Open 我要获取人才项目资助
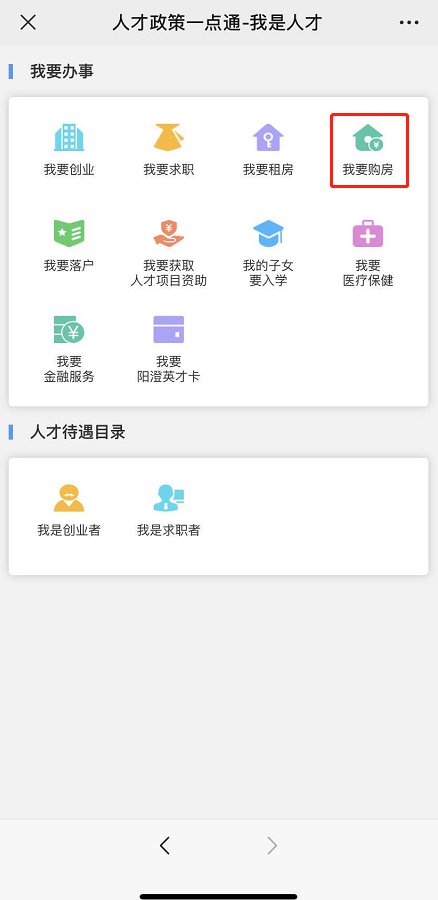 click(x=169, y=253)
